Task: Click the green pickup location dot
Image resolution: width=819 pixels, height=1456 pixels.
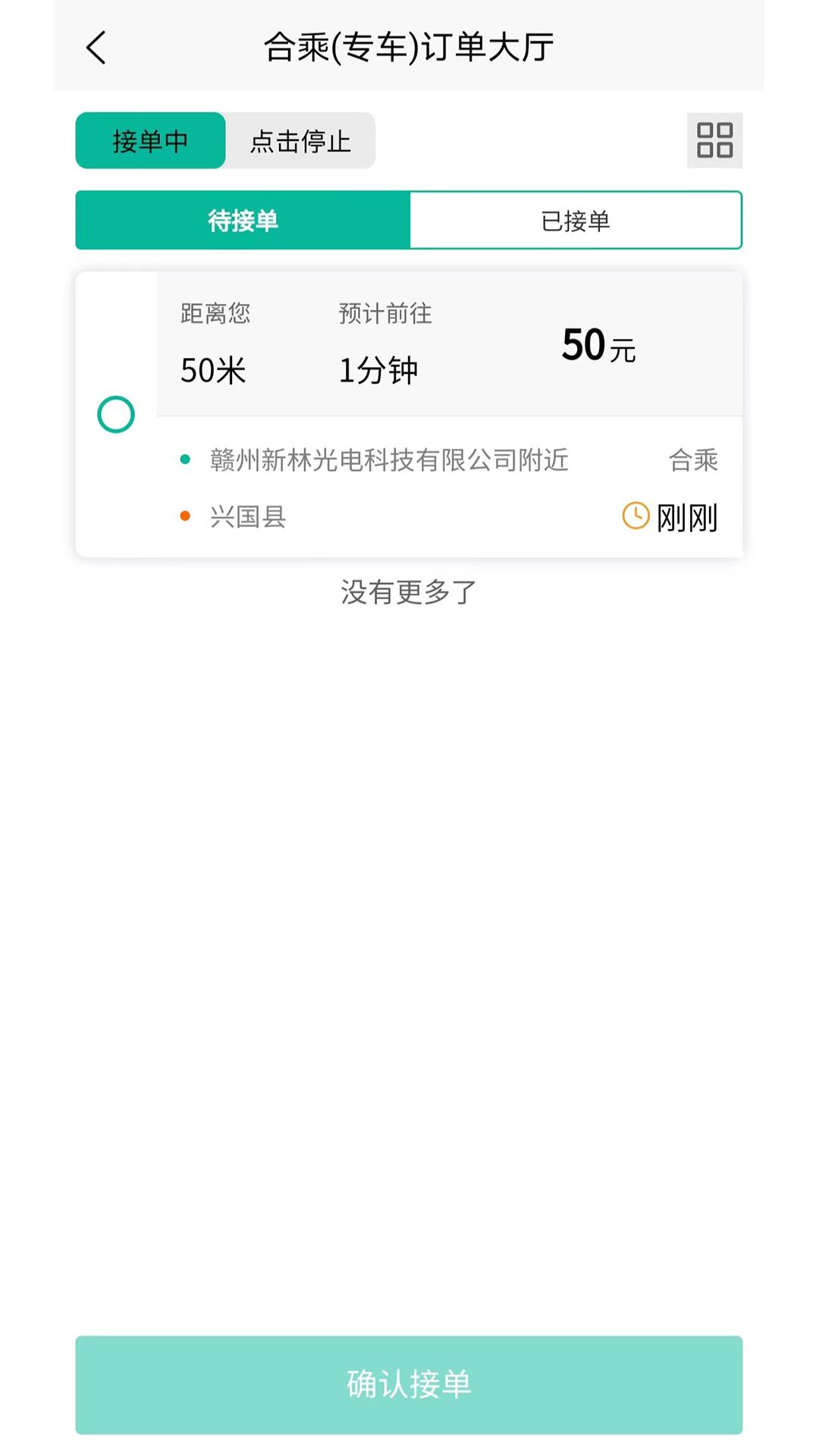Action: (184, 460)
